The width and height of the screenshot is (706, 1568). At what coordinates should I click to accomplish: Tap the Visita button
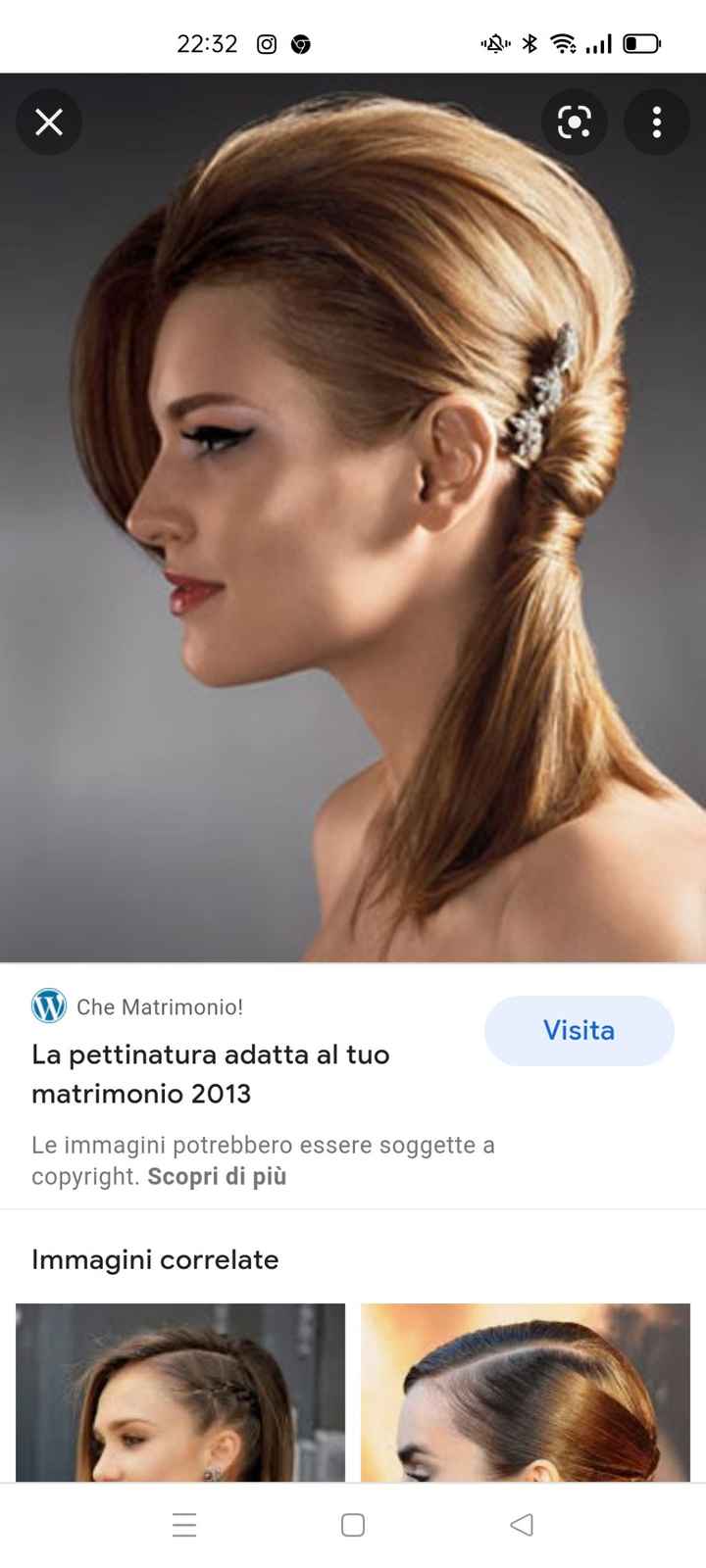579,1030
